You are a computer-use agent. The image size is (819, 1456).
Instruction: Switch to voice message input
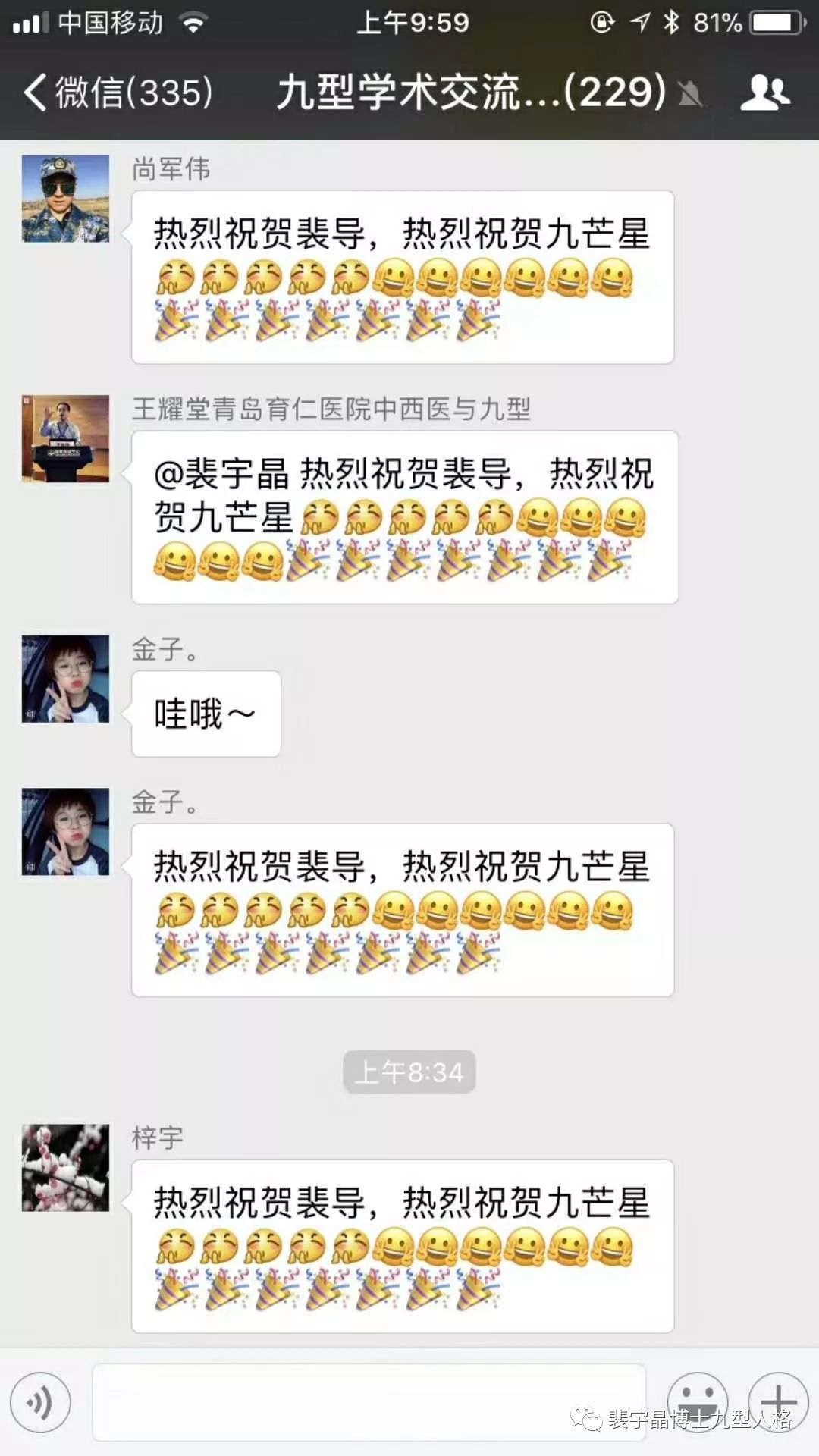(41, 1402)
